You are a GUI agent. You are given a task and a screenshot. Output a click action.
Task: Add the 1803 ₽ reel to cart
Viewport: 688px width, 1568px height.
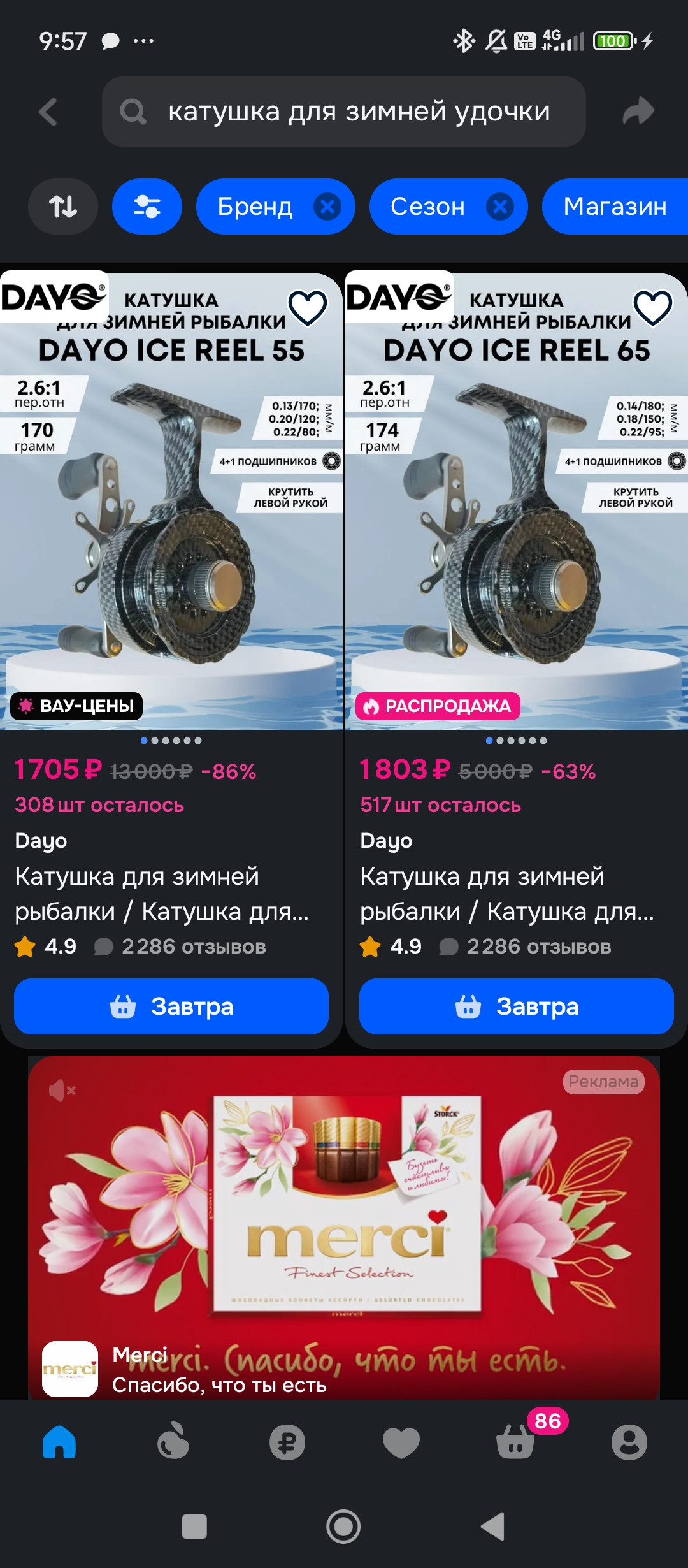tap(517, 1006)
